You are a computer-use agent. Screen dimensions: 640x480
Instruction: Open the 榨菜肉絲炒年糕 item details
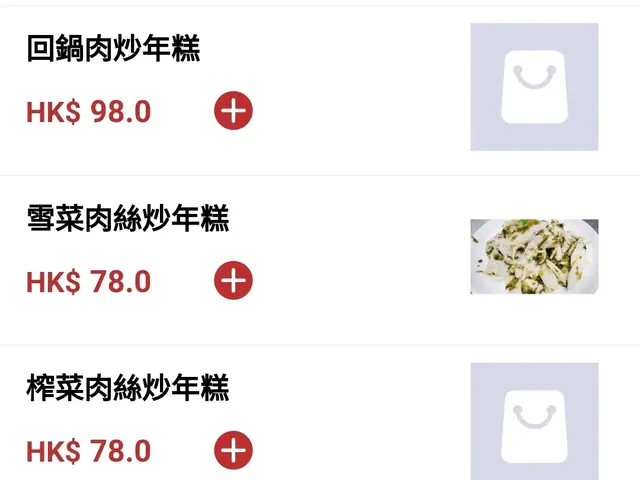[128, 388]
